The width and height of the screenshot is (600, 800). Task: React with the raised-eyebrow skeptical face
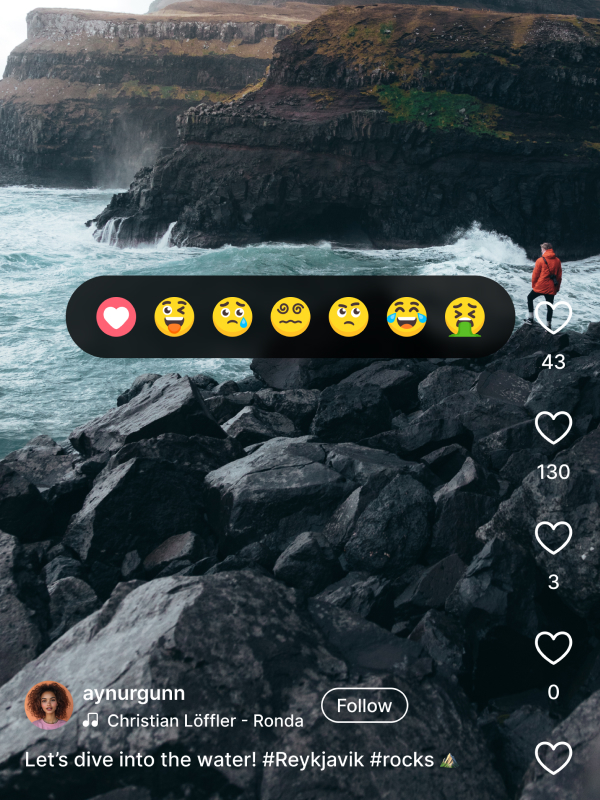coord(348,317)
